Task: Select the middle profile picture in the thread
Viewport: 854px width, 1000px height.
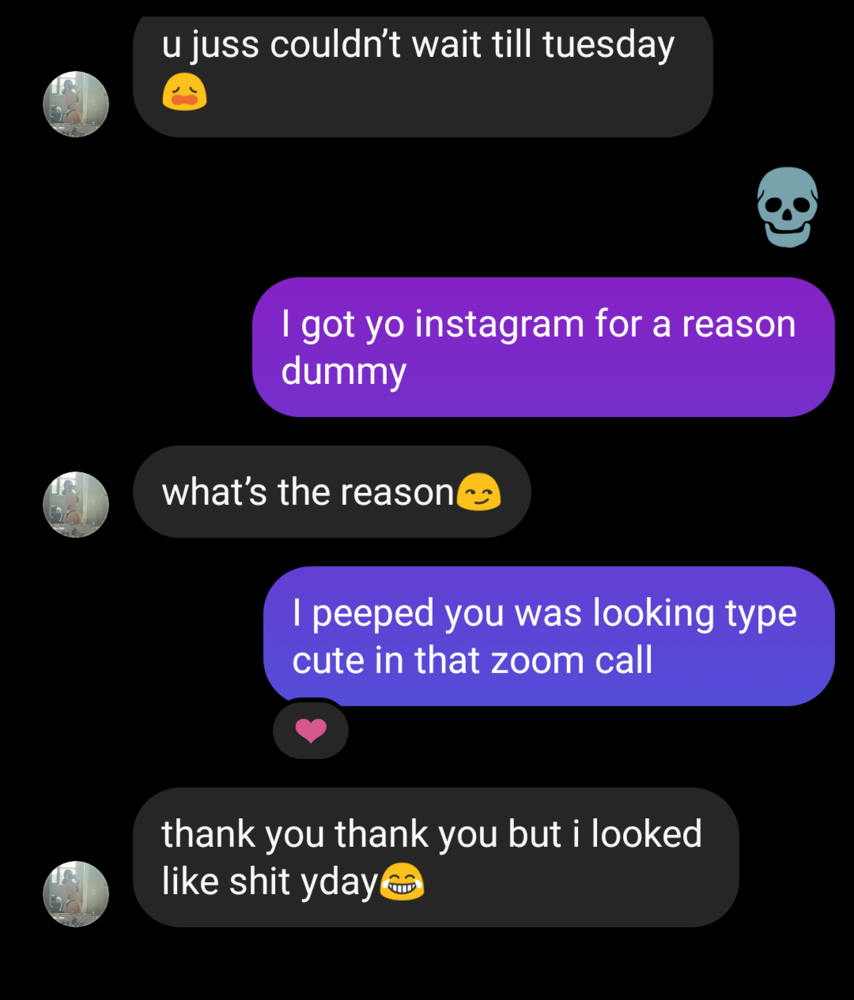Action: (x=75, y=504)
